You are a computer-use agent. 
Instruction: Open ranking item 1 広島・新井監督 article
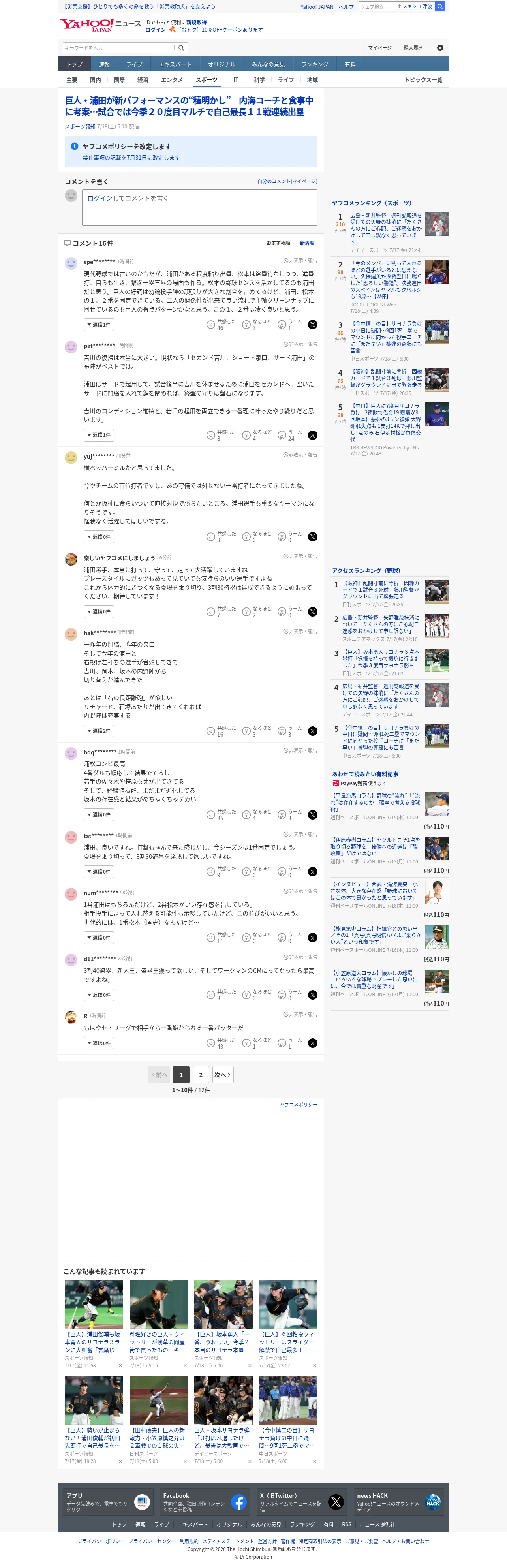385,229
